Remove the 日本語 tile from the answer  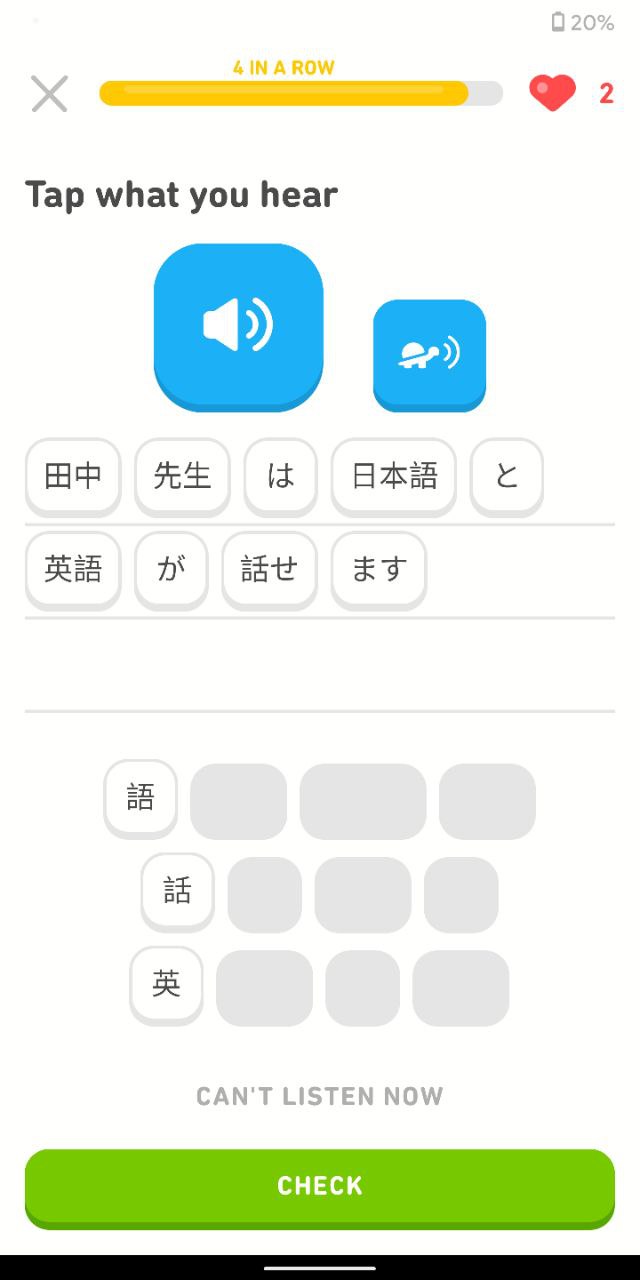pyautogui.click(x=394, y=476)
